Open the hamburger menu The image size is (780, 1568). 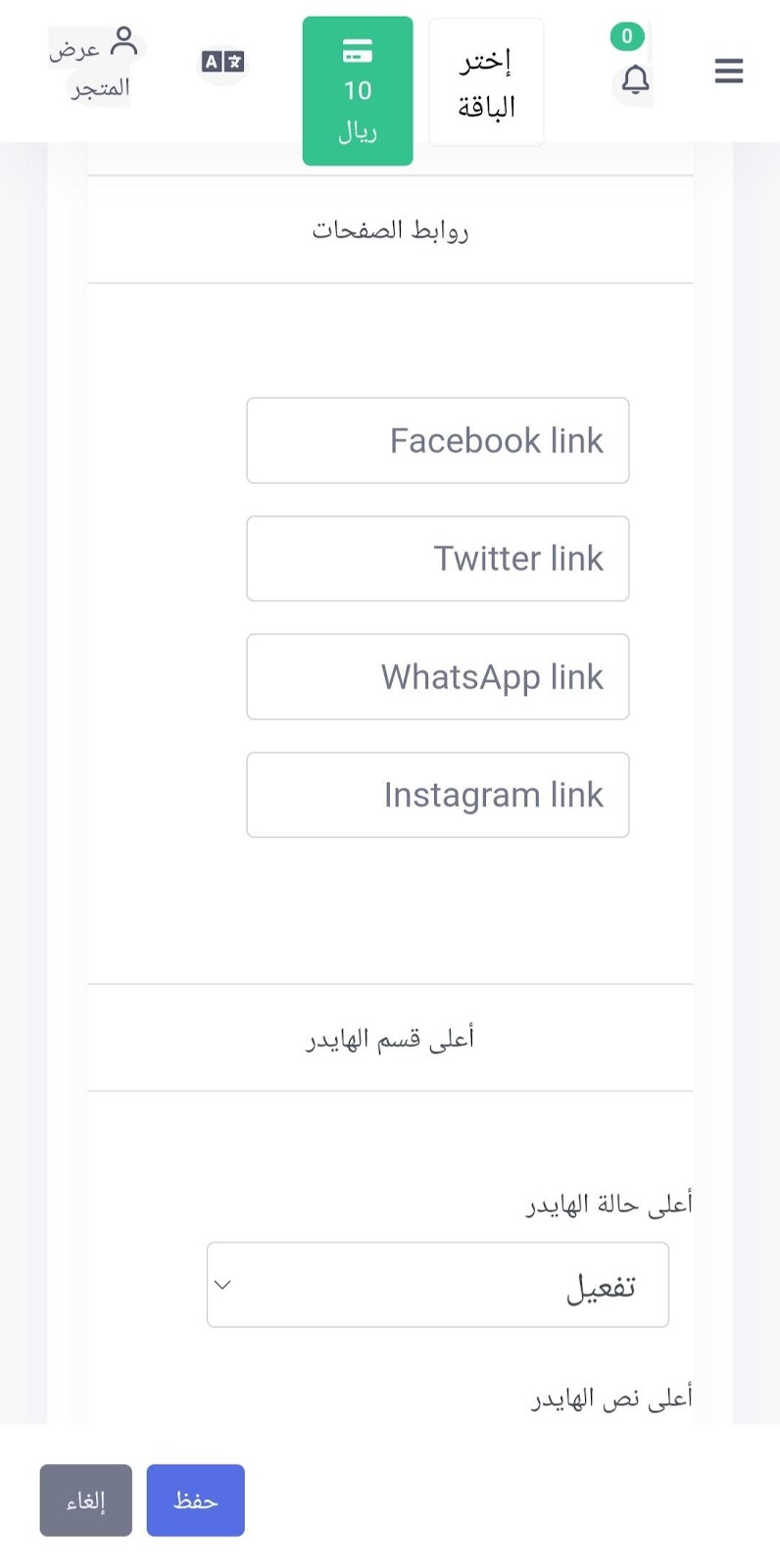(728, 71)
